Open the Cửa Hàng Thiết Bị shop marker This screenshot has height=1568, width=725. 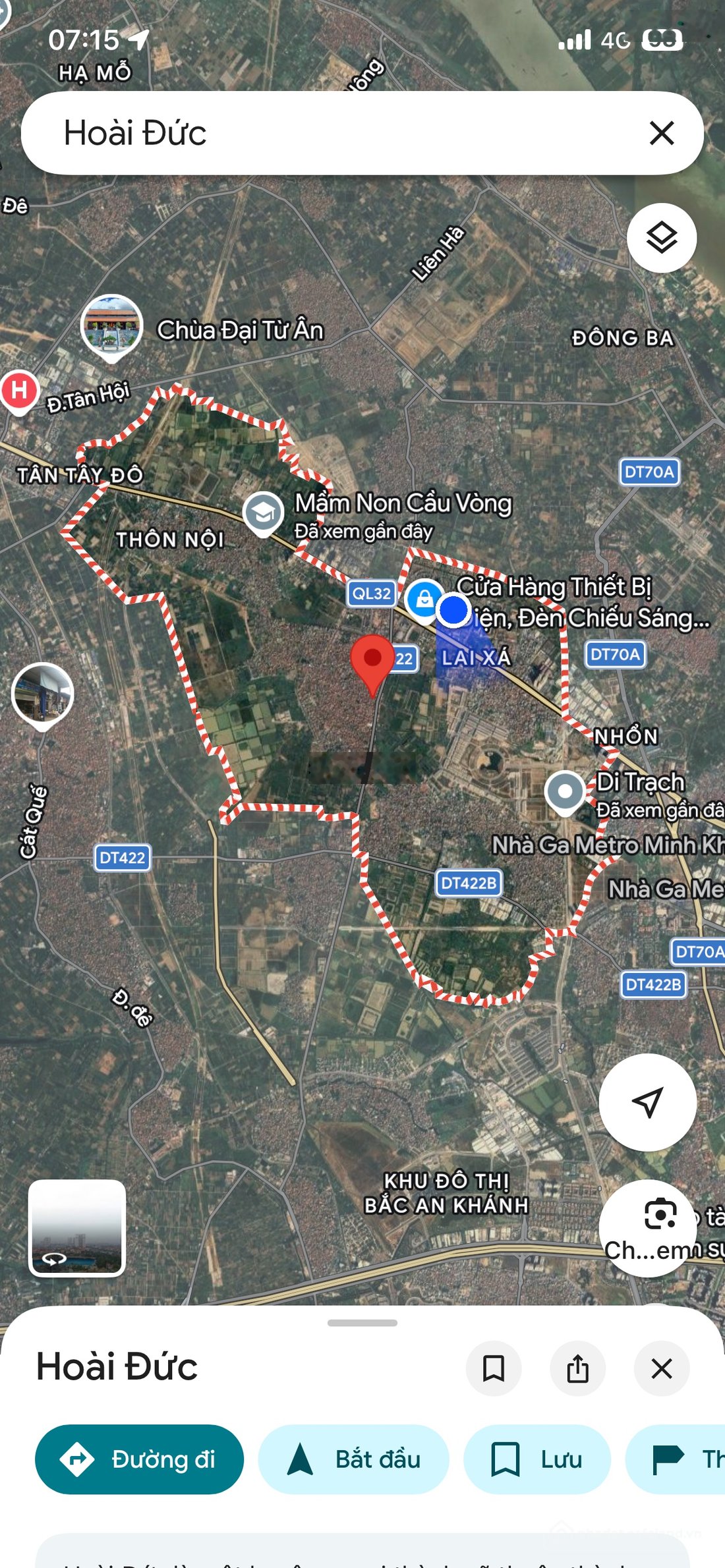pos(424,600)
